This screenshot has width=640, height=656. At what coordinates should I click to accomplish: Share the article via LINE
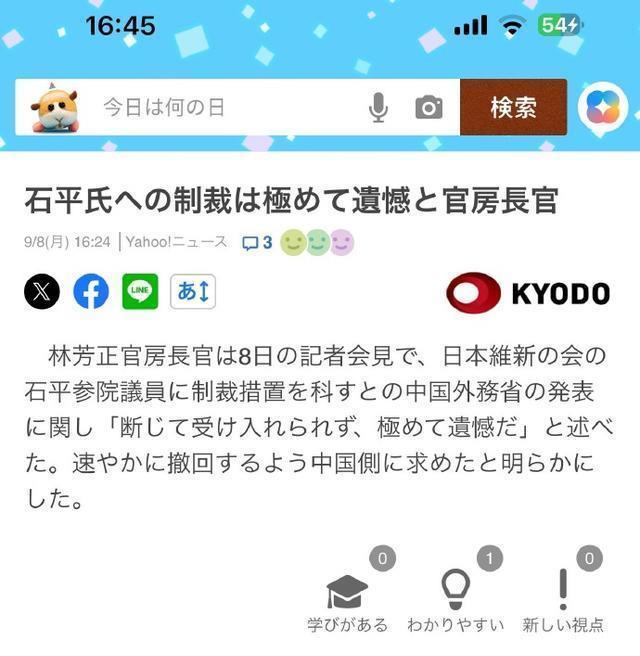coord(140,292)
